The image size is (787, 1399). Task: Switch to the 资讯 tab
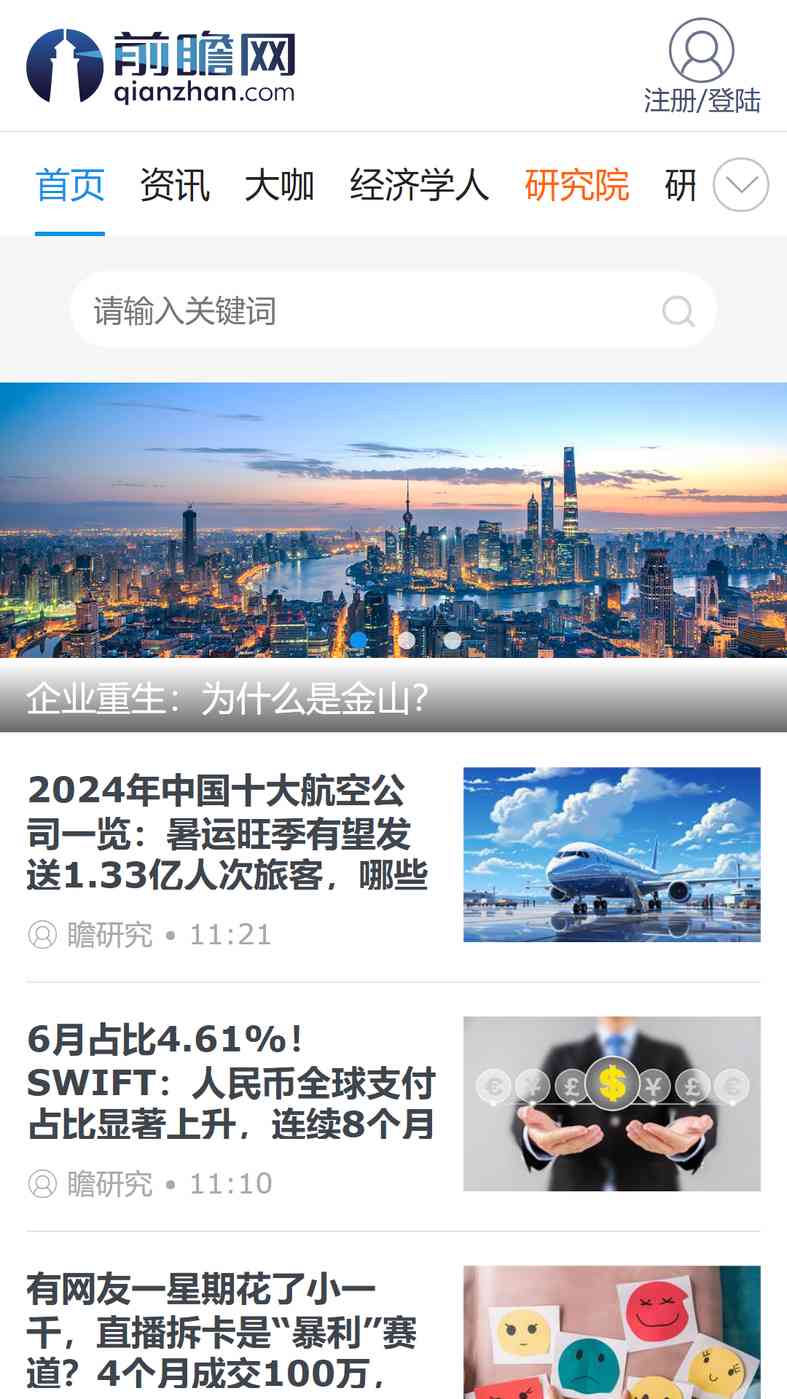pos(174,185)
